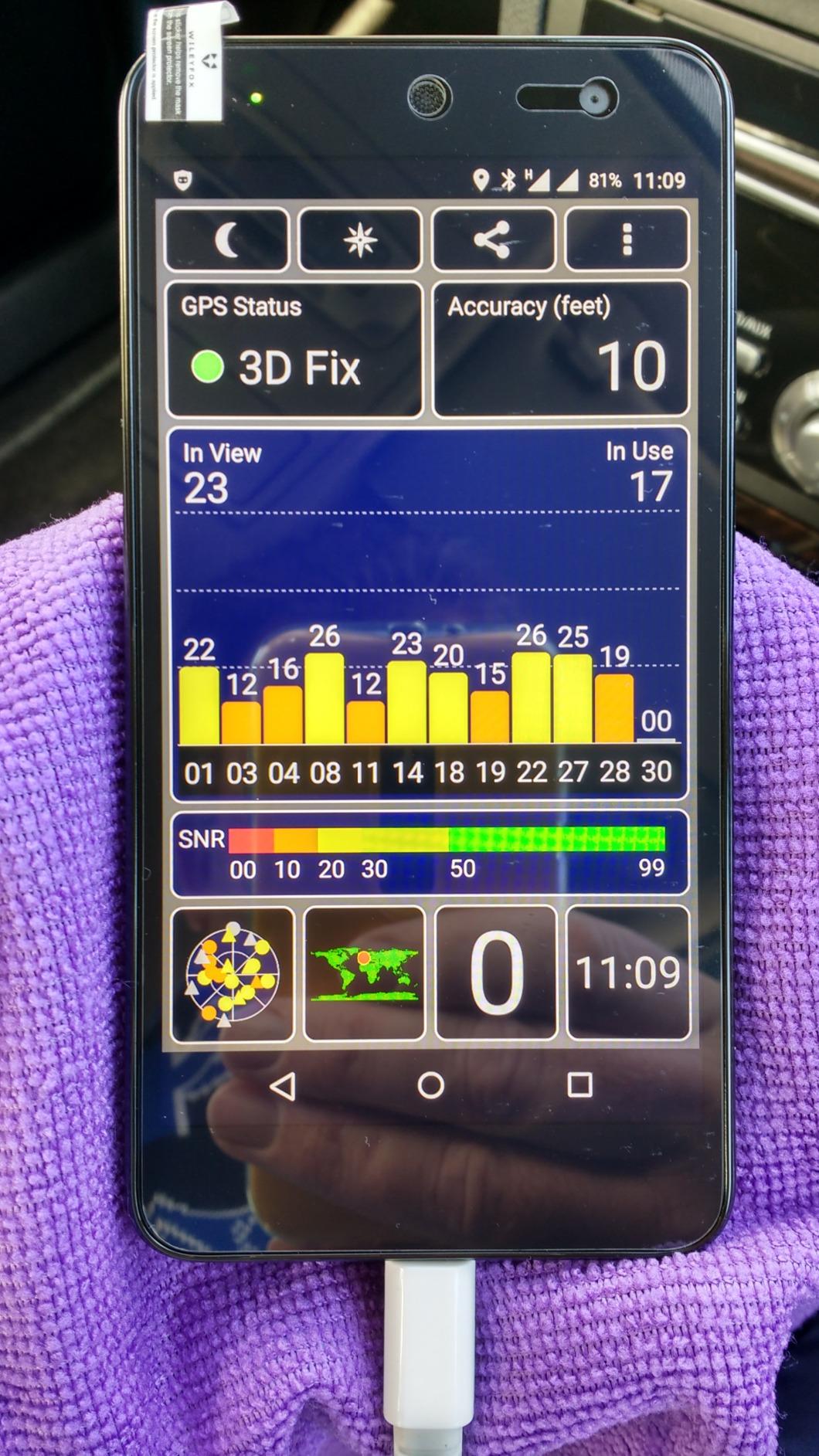Screen dimensions: 819x1456
Task: Toggle night mode with the moon button
Action: pos(226,239)
